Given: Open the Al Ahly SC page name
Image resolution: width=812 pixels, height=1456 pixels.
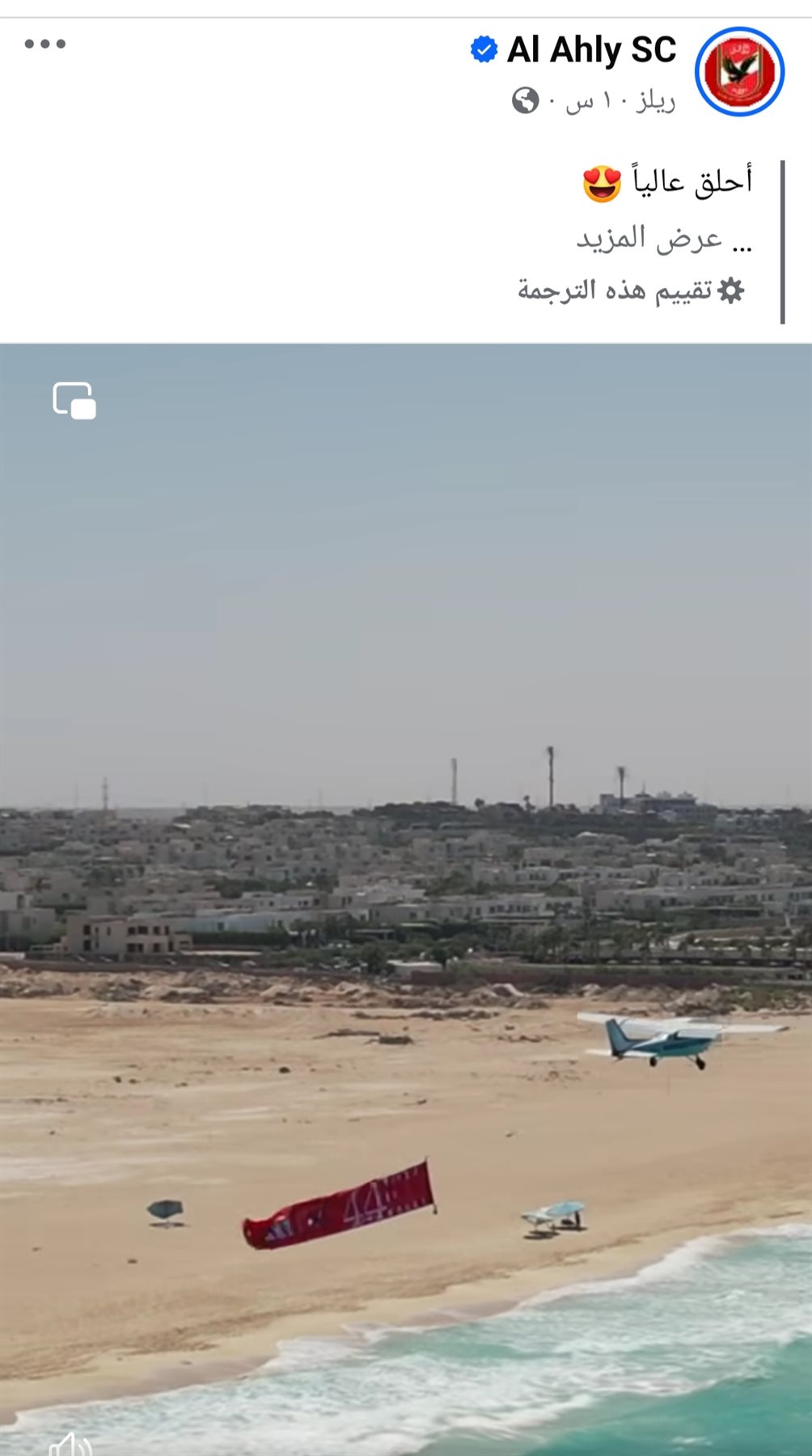Looking at the screenshot, I should click(x=591, y=50).
